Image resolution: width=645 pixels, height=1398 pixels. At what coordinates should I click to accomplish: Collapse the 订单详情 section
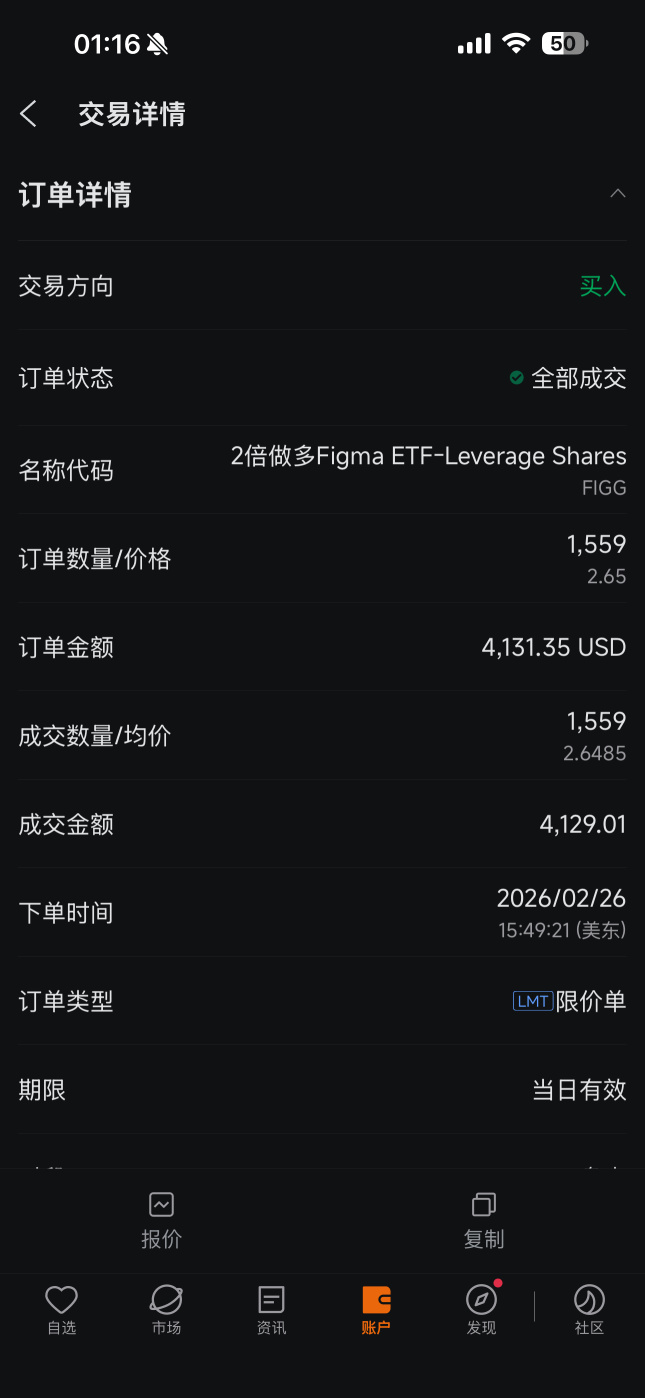click(618, 193)
